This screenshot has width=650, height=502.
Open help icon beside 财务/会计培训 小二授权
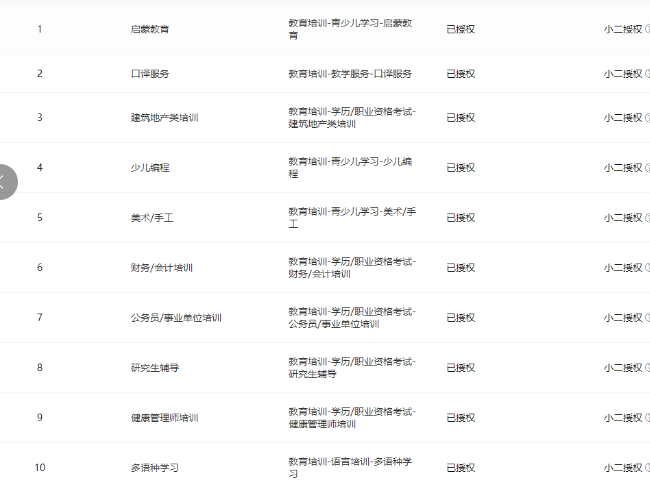(647, 268)
